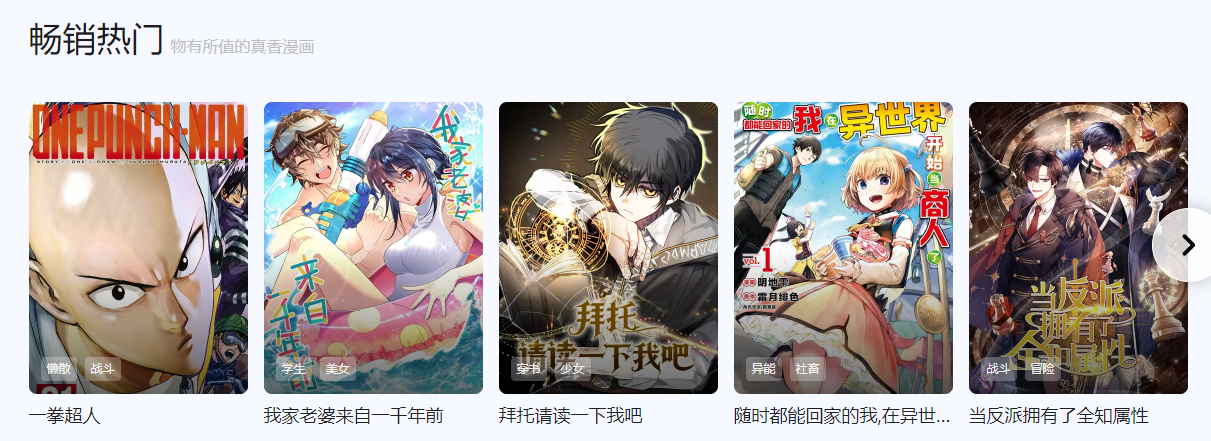Open 随时都能回家的我 manga cover
Viewport: 1211px width, 441px height.
click(x=843, y=230)
